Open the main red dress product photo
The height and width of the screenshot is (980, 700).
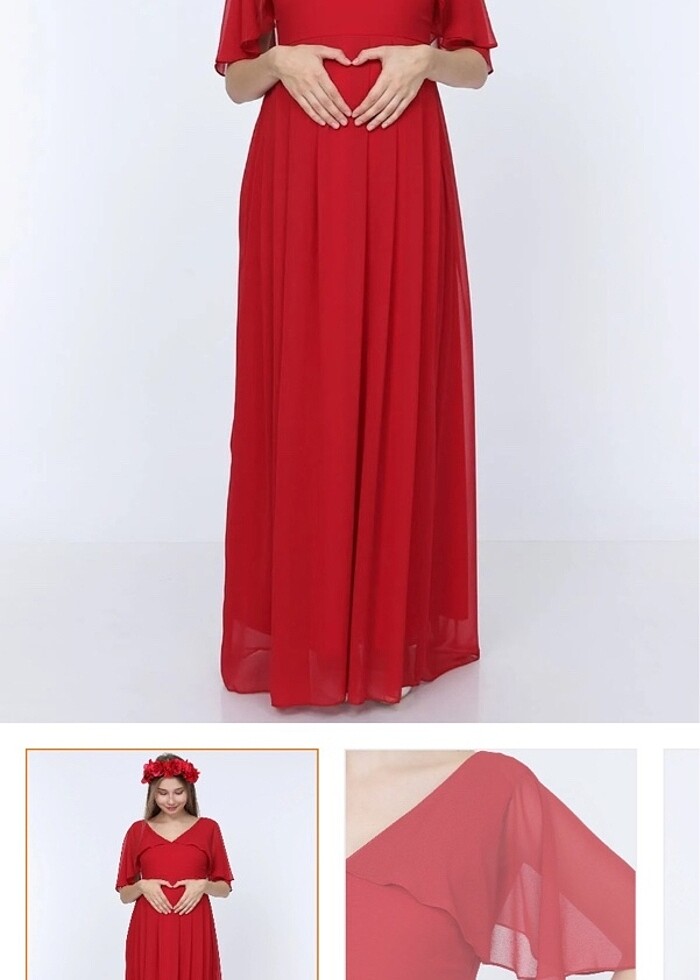pos(350,360)
